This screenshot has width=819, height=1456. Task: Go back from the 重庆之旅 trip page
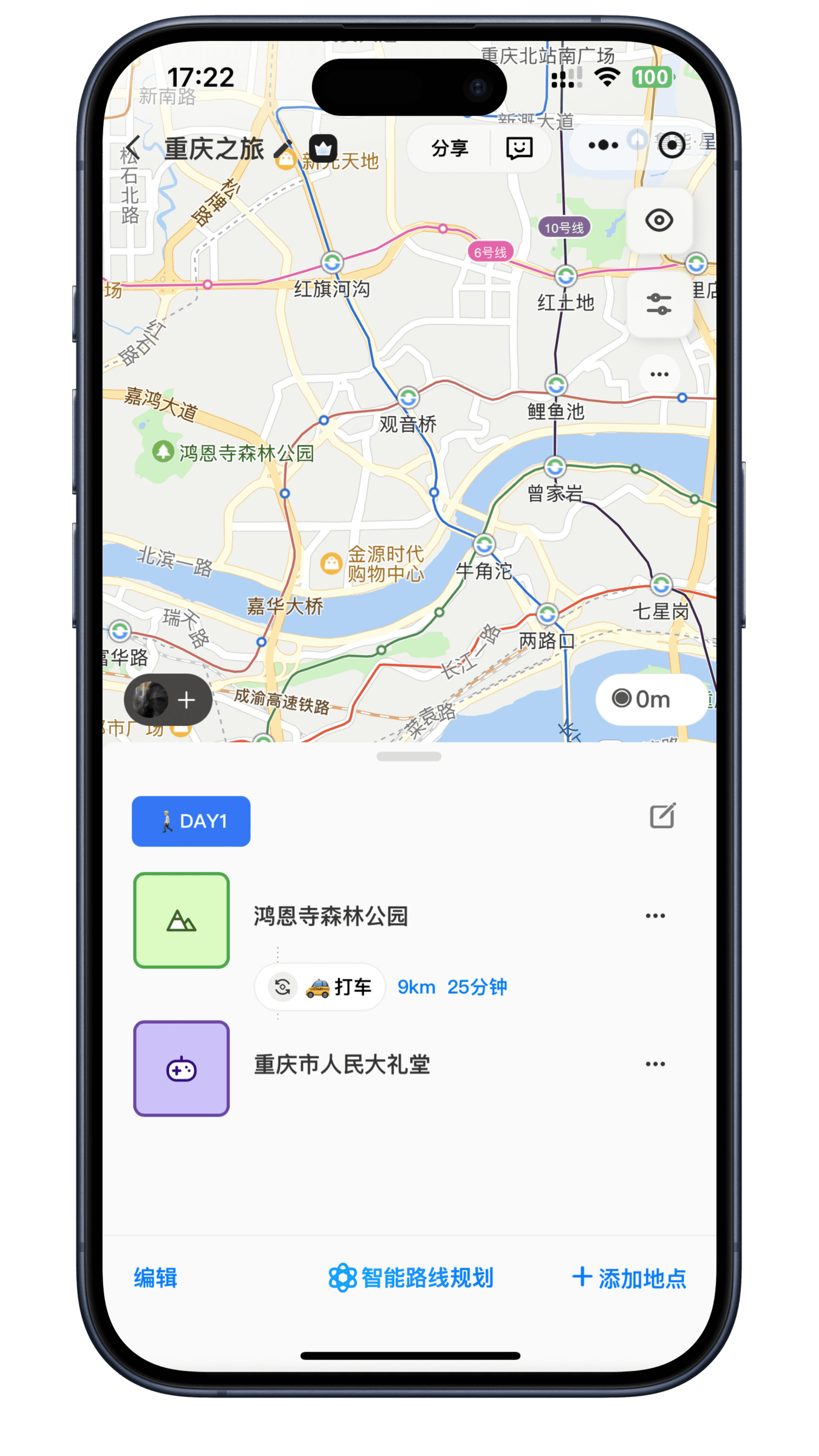[x=134, y=148]
